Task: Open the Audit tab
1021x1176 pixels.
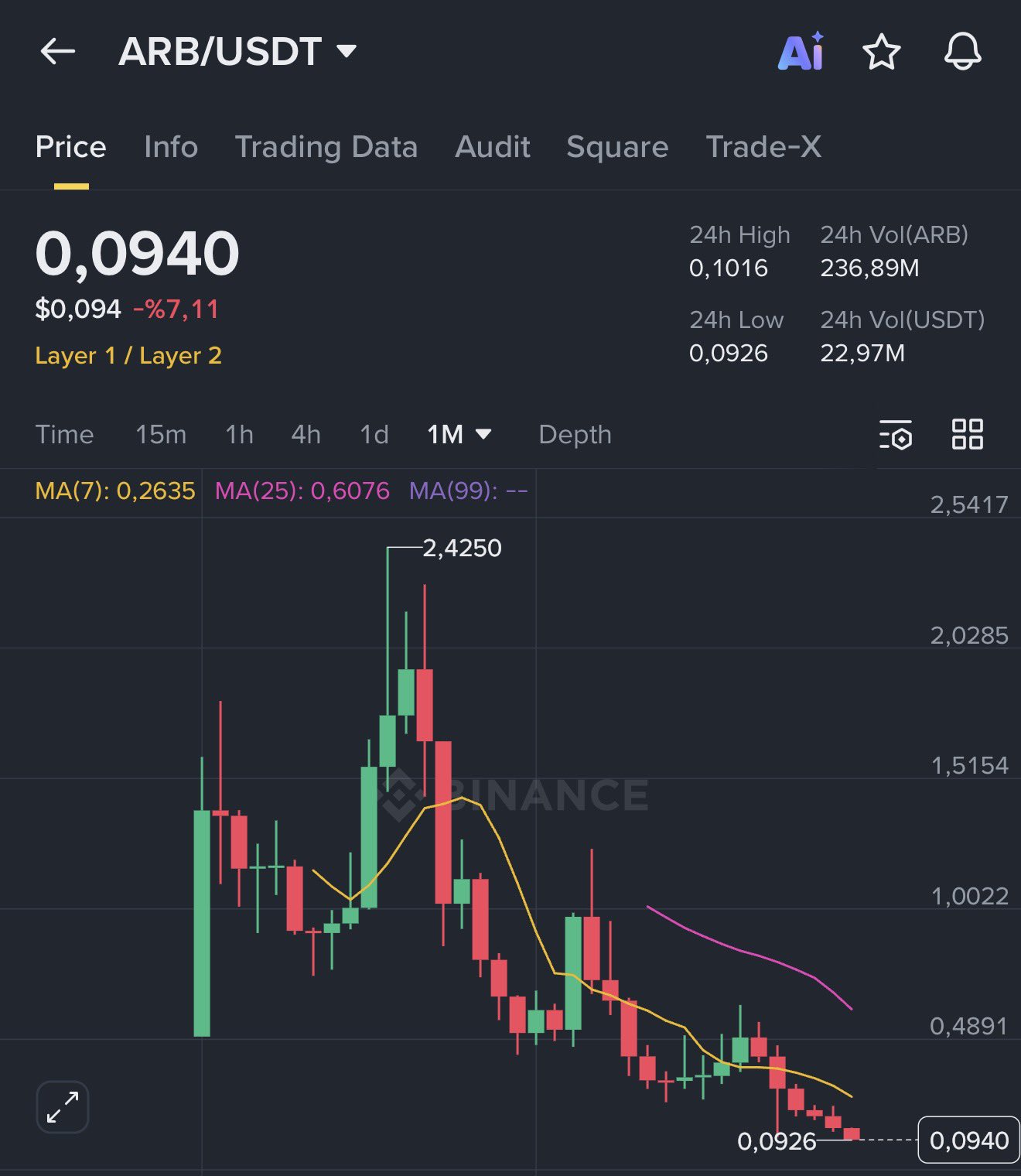Action: [493, 147]
